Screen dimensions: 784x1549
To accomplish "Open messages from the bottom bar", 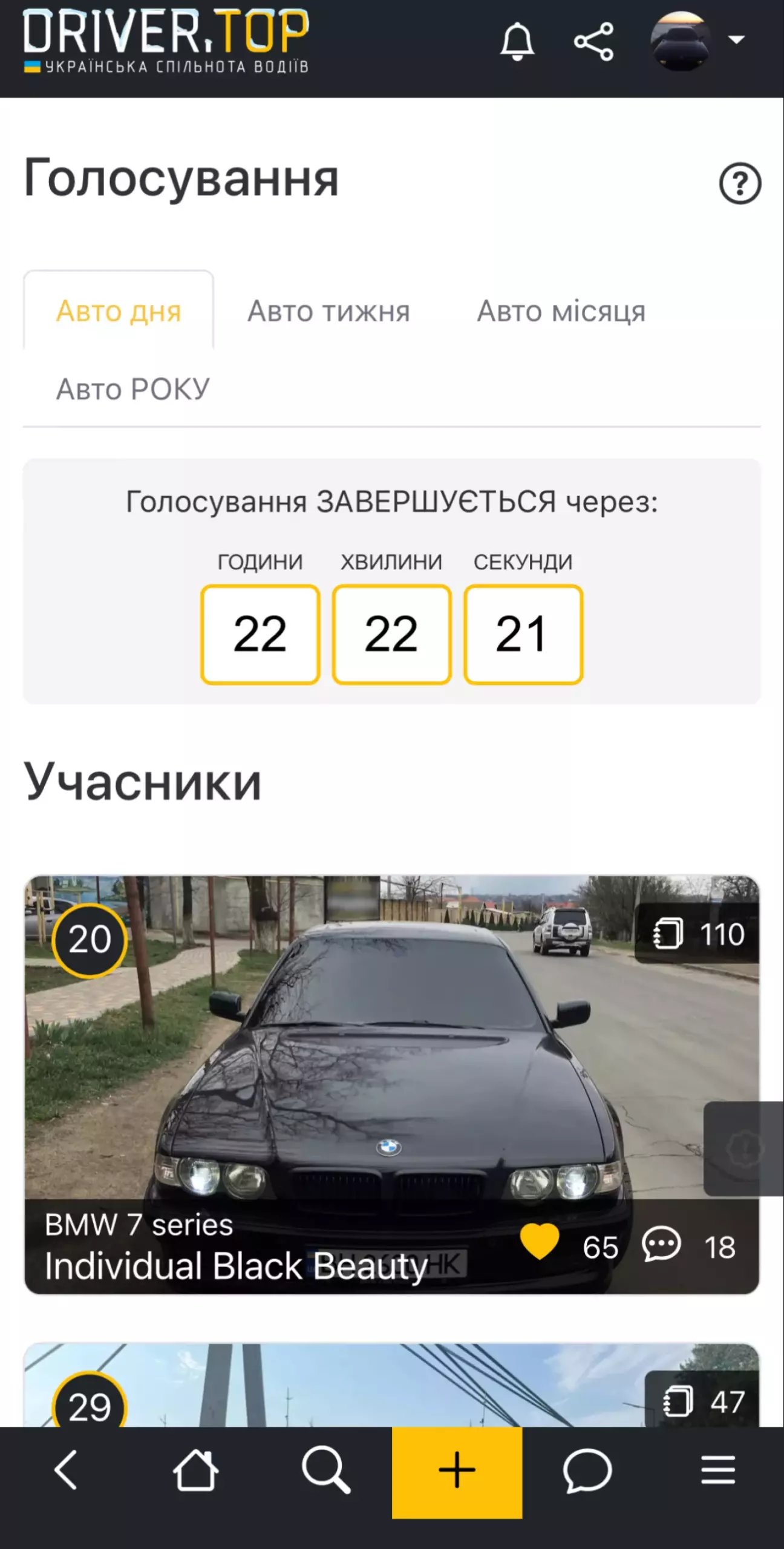I will point(587,1470).
